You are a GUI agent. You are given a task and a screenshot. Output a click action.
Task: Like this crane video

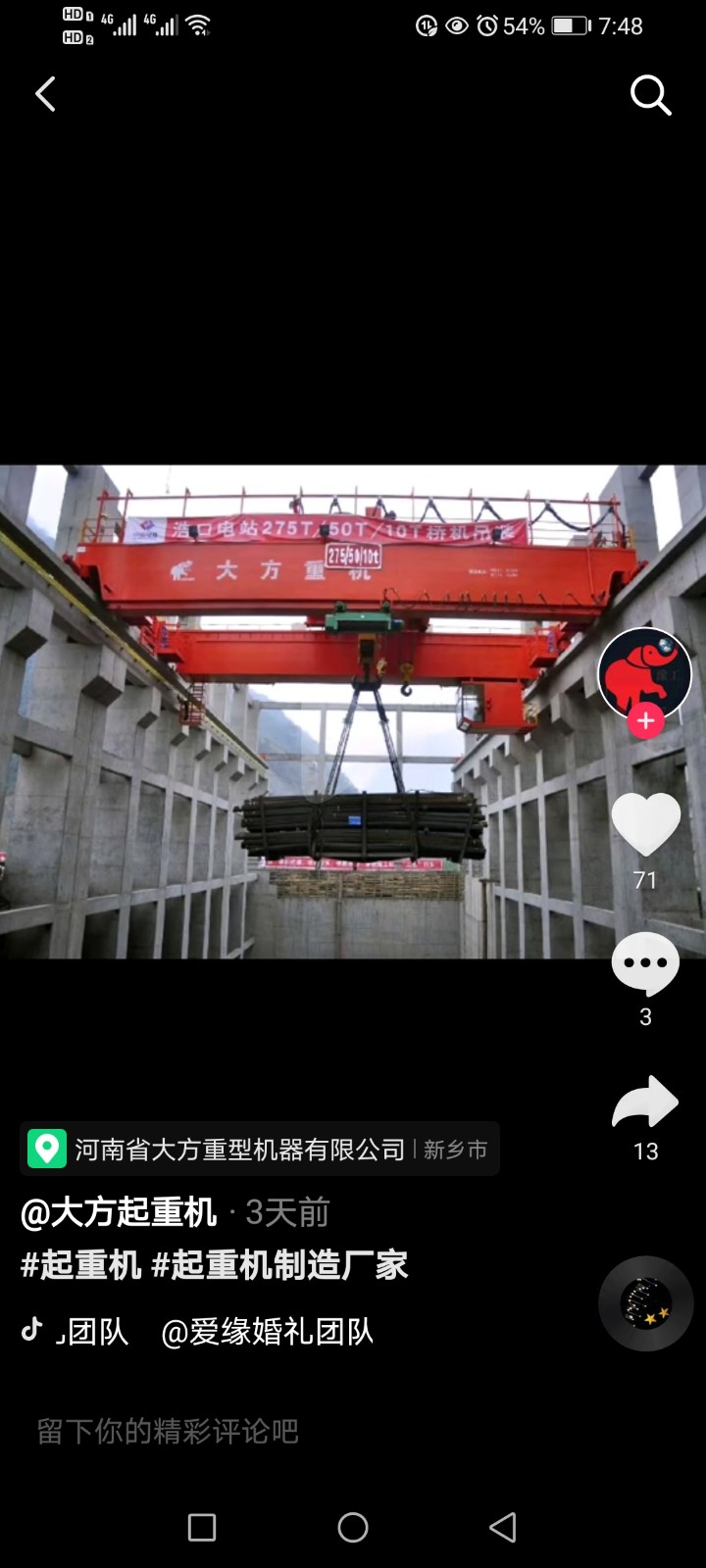pos(645,824)
